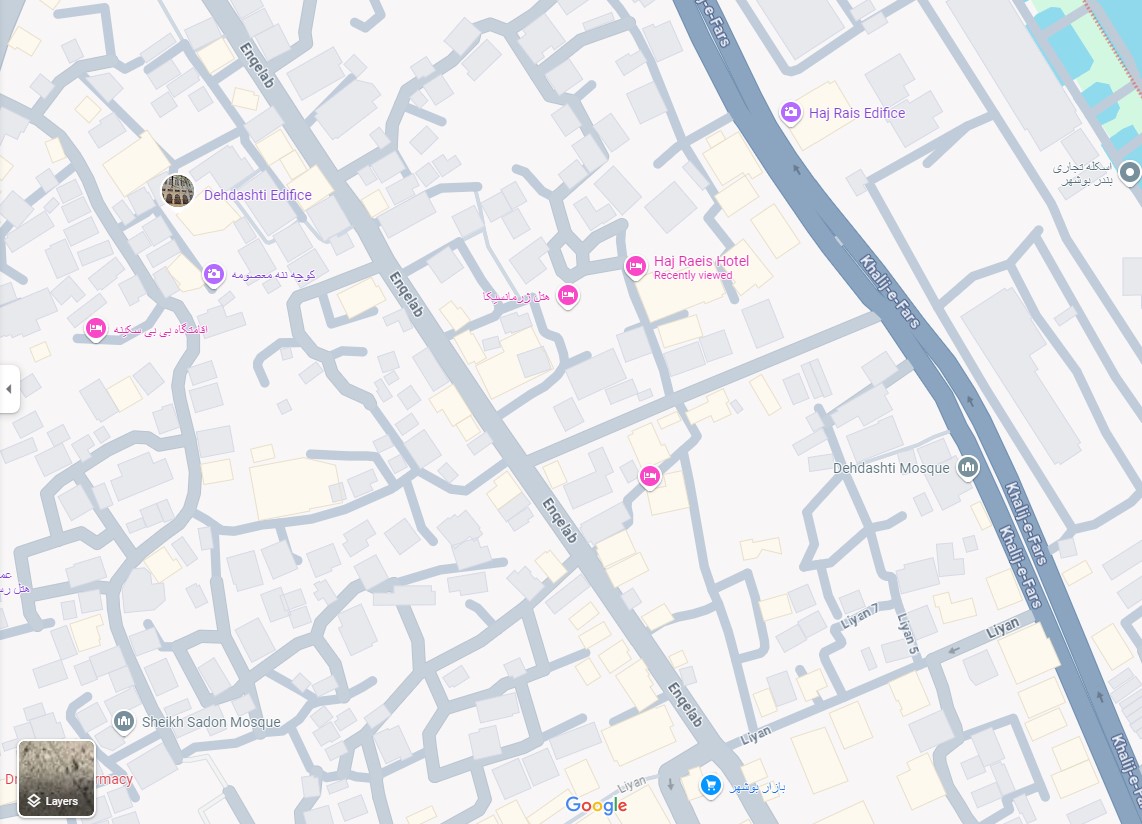The image size is (1142, 824).
Task: Select the هتل زرمانسیکا hotel pin
Action: point(568,295)
